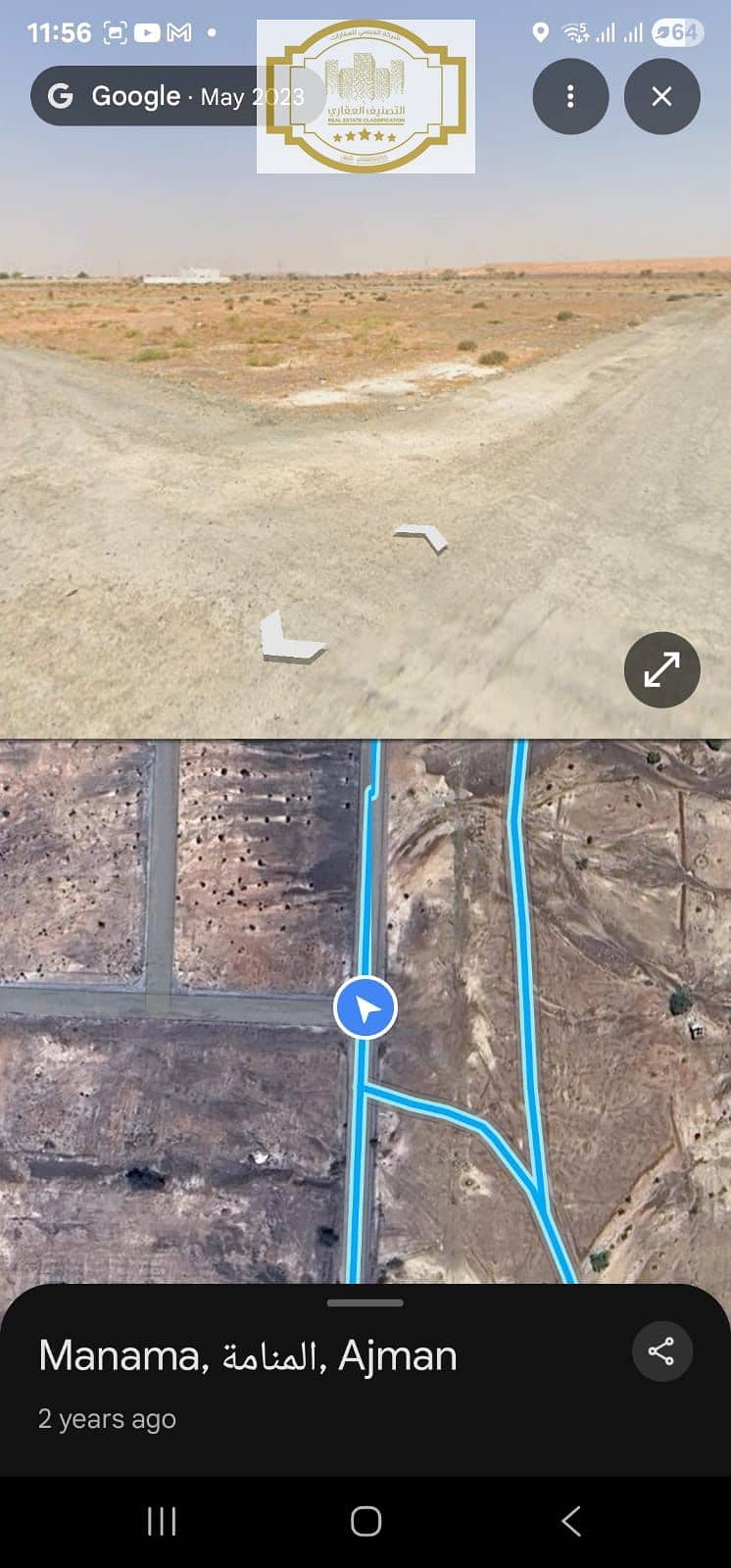Image resolution: width=731 pixels, height=1568 pixels.
Task: Expand Street View to full screen
Action: tap(661, 670)
